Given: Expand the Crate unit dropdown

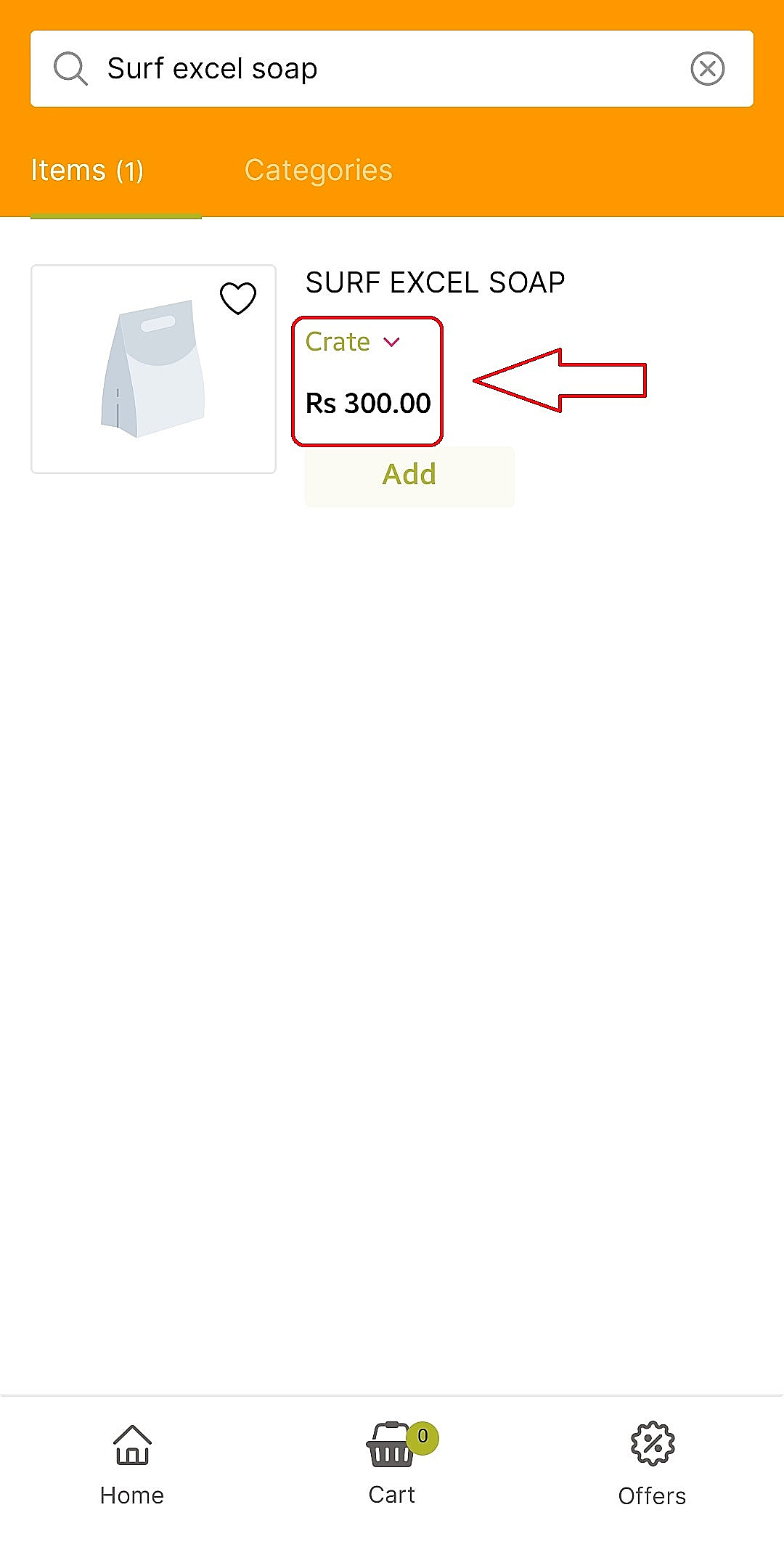Looking at the screenshot, I should [353, 342].
